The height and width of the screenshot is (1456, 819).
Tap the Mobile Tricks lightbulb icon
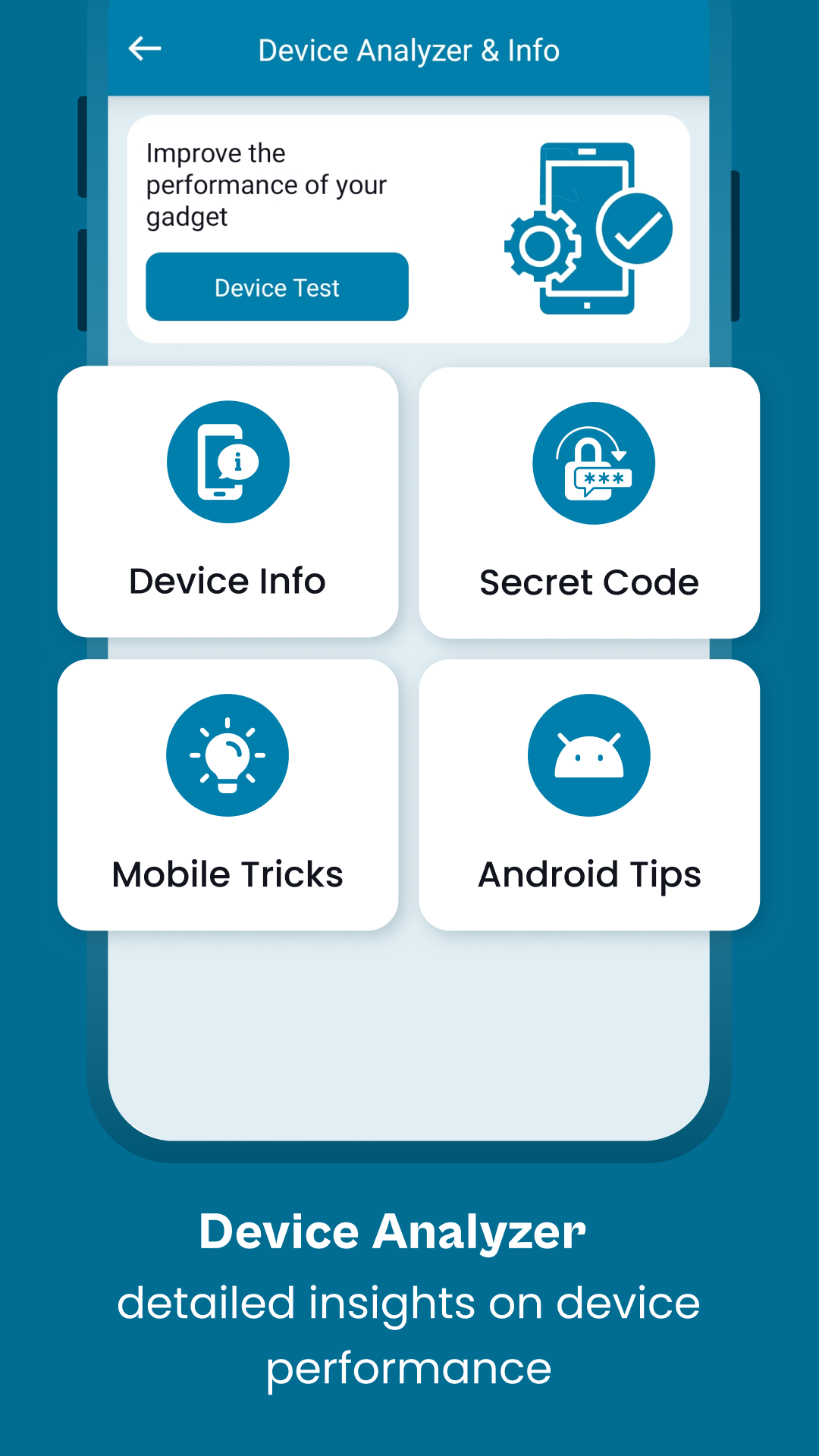pyautogui.click(x=227, y=756)
